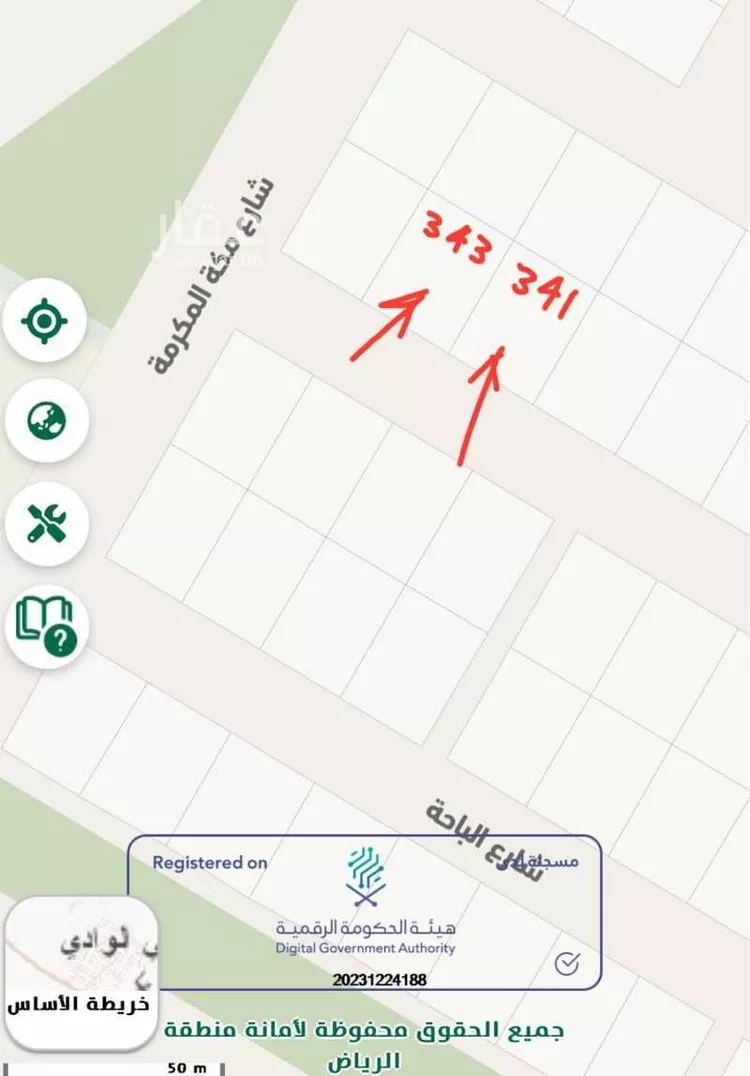
Task: Open the map tools button
Action: click(45, 523)
